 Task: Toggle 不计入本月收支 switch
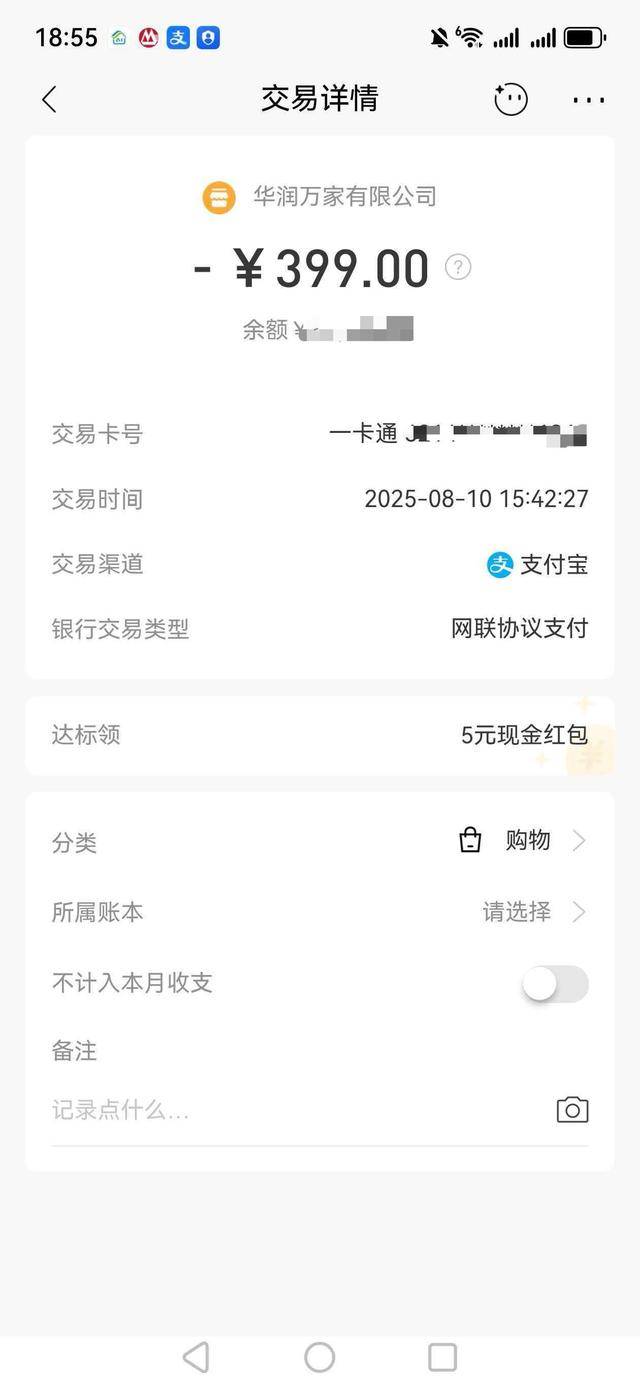tap(555, 984)
